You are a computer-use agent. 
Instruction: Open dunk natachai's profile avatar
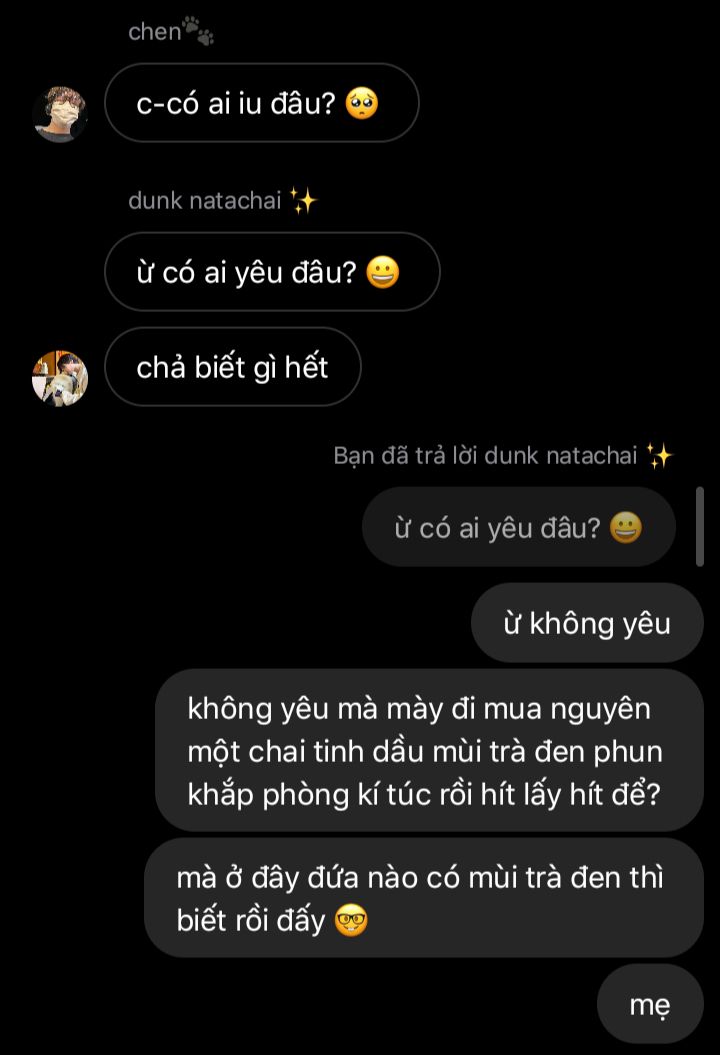(60, 378)
